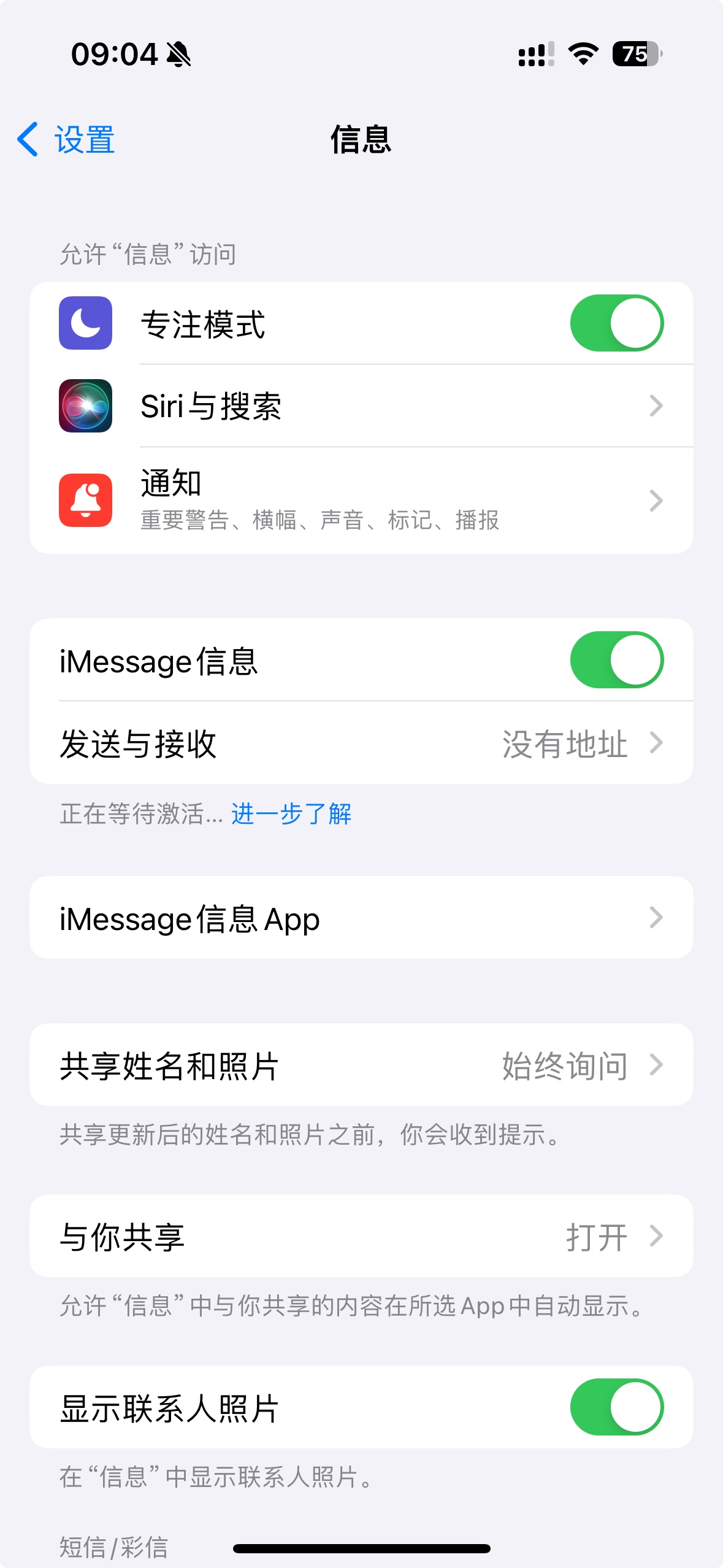Open 与你共享 settings
This screenshot has height=1568, width=723.
click(361, 1236)
